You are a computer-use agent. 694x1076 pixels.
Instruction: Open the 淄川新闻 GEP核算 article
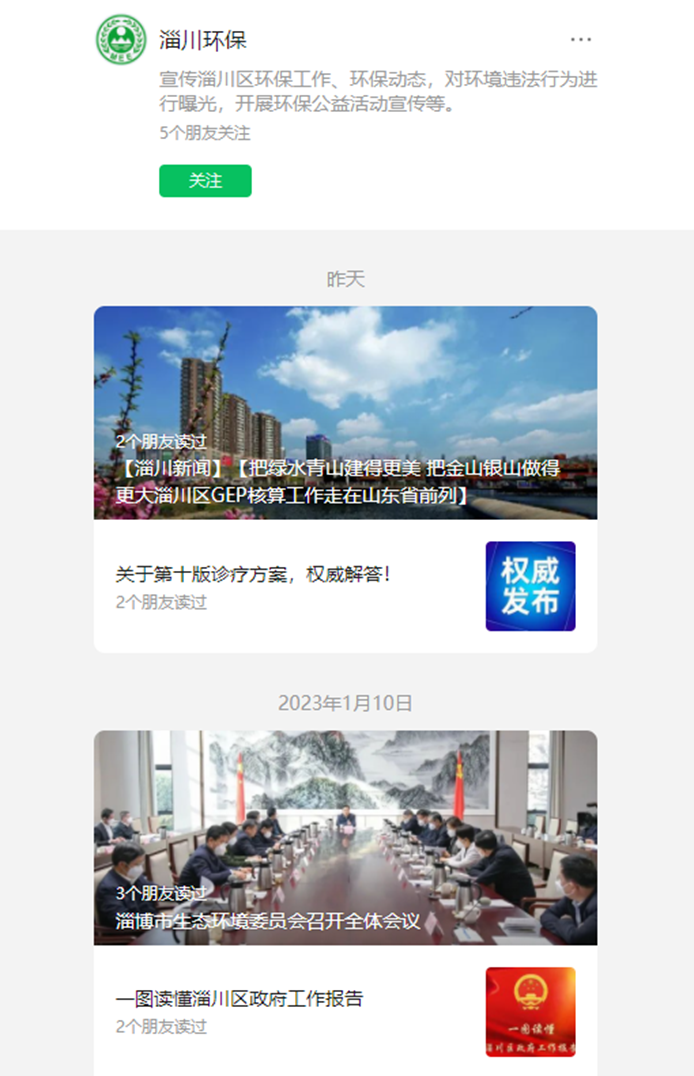click(345, 413)
